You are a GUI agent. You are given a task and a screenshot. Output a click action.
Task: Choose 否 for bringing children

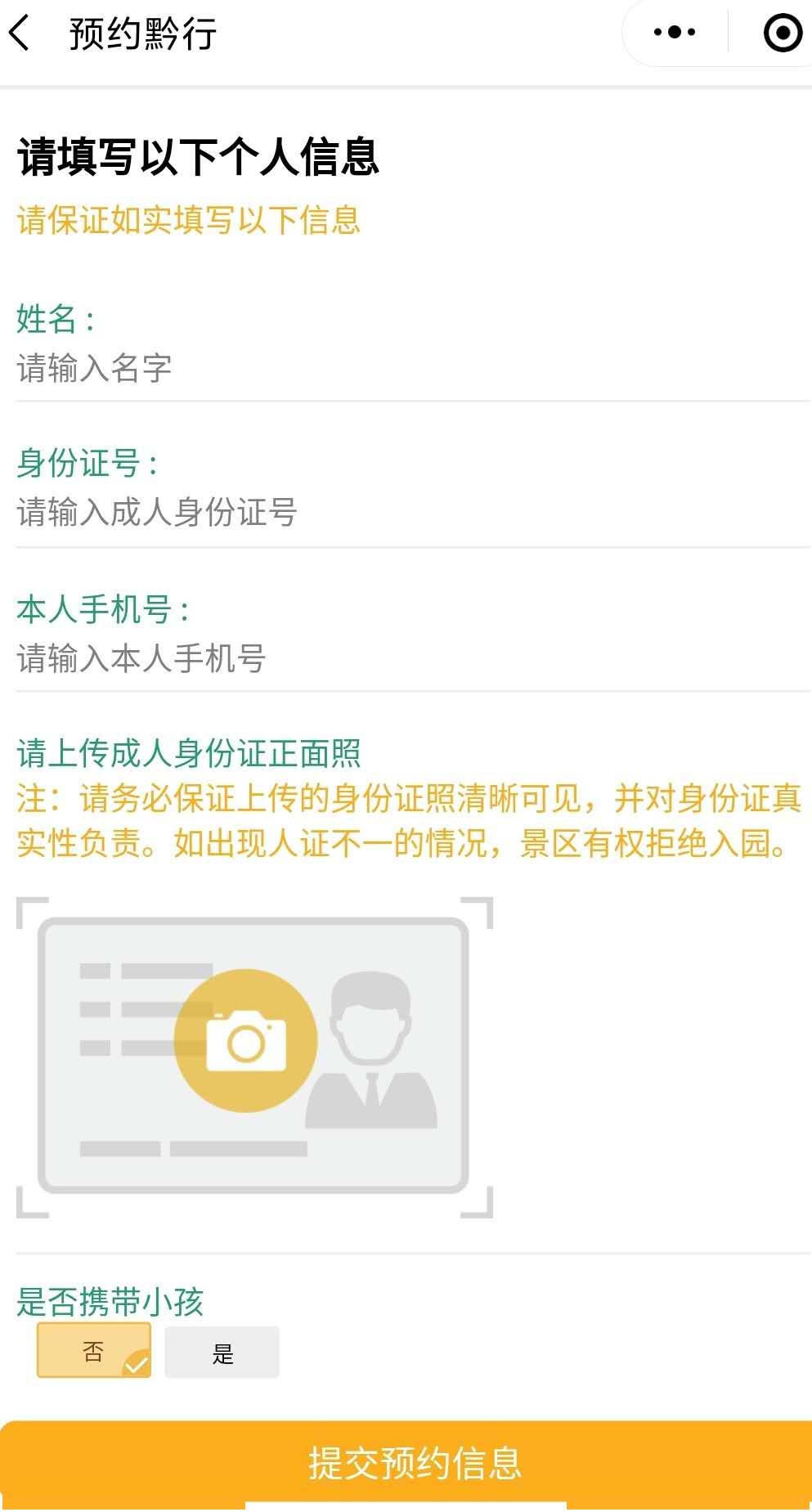click(94, 1351)
